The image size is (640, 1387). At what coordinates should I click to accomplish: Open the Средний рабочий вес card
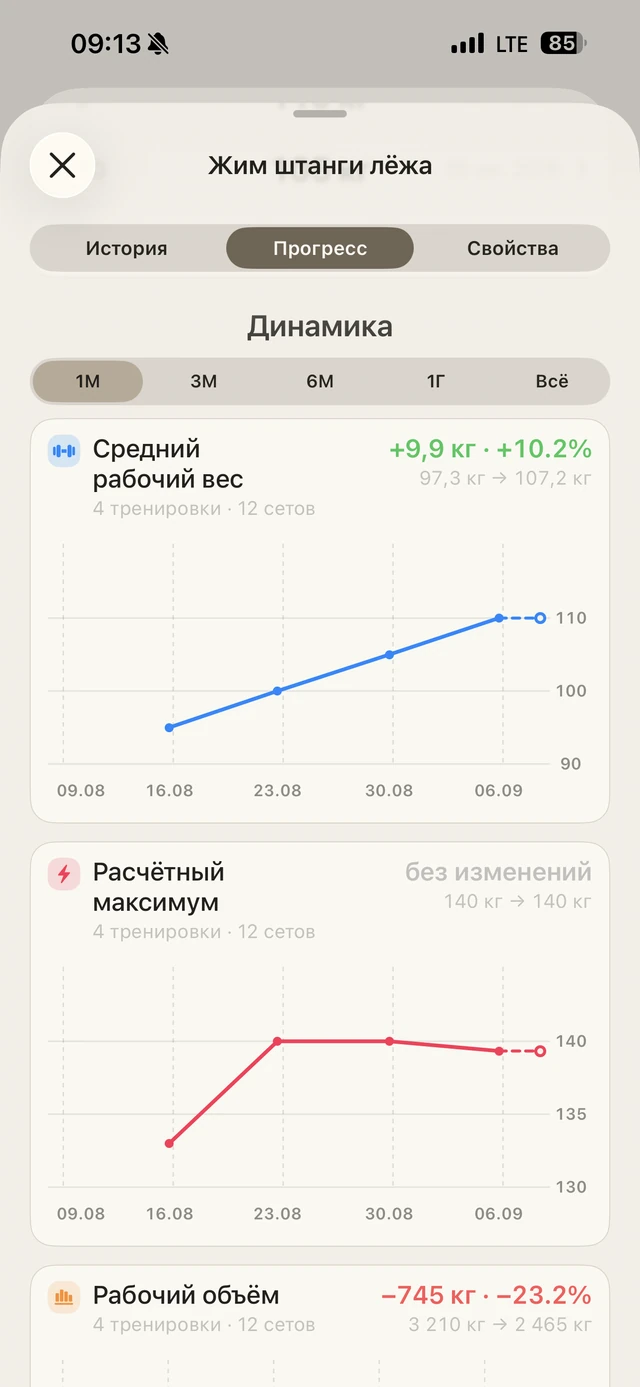(x=320, y=620)
